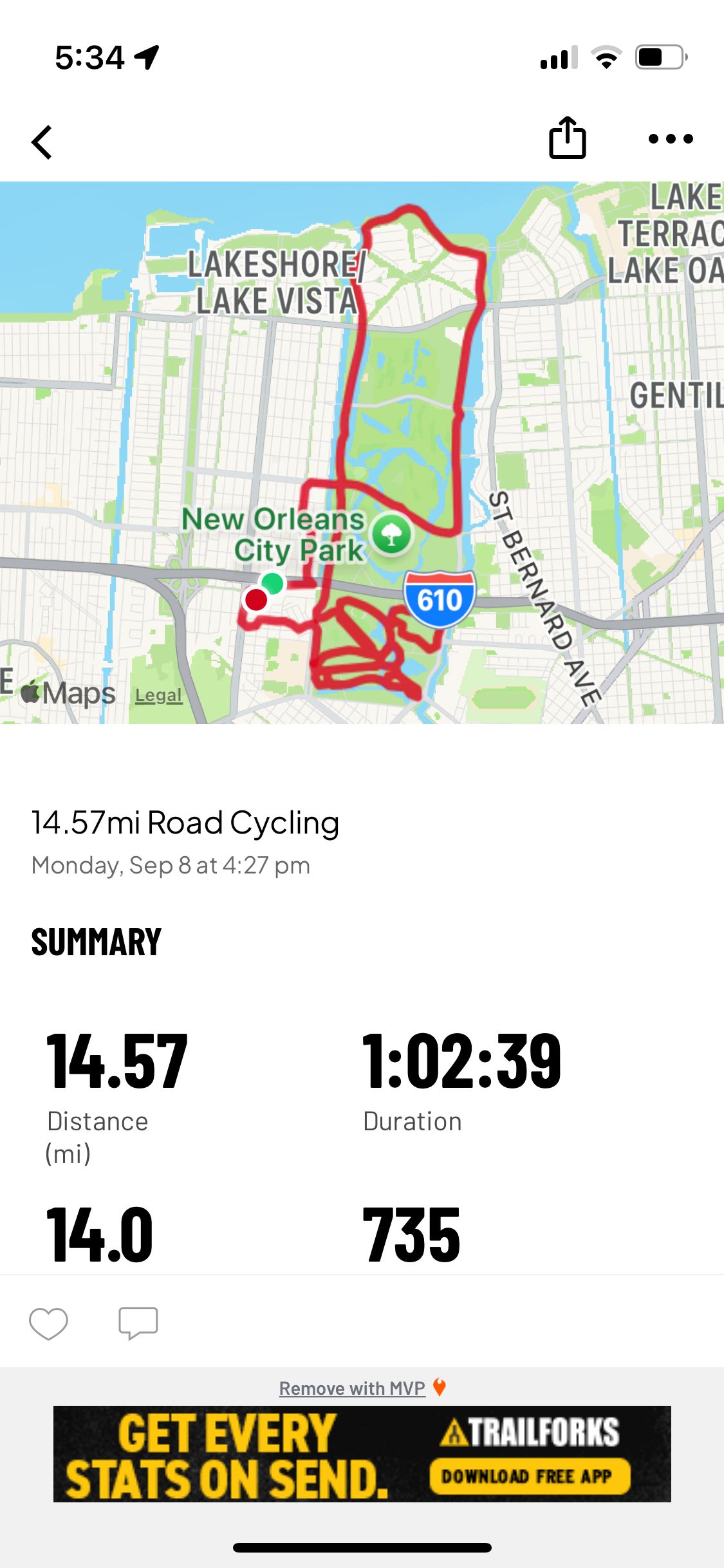Comment on this workout

click(x=138, y=1323)
